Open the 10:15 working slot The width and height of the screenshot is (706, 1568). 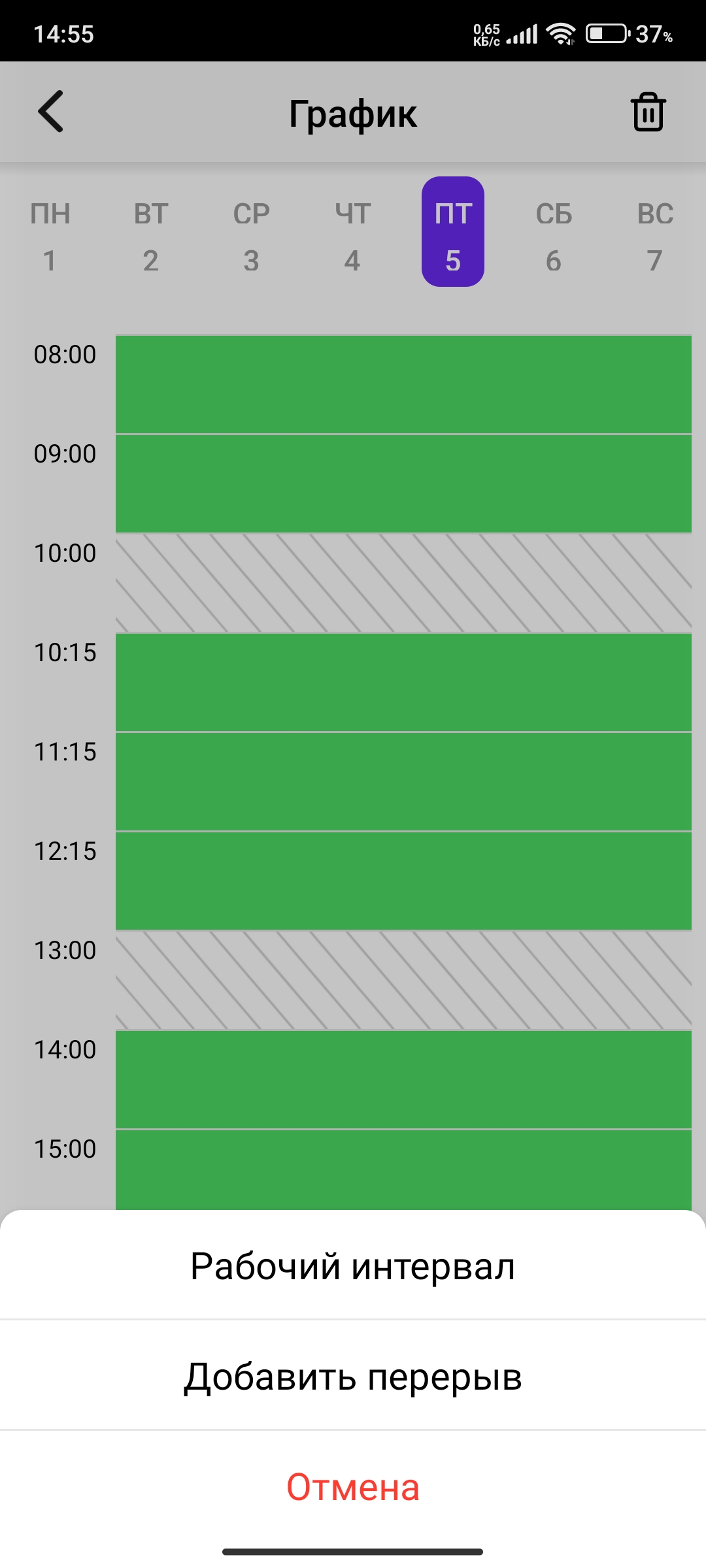403,682
